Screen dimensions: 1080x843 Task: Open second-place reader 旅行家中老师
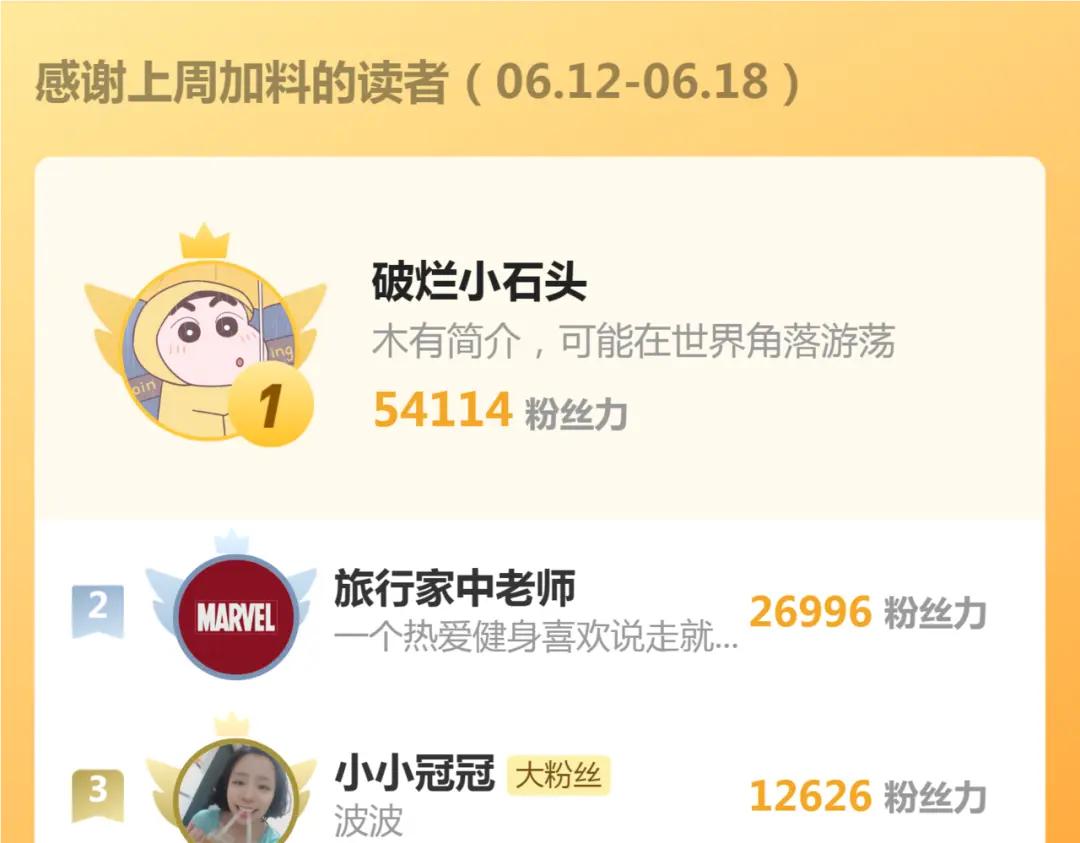(455, 587)
